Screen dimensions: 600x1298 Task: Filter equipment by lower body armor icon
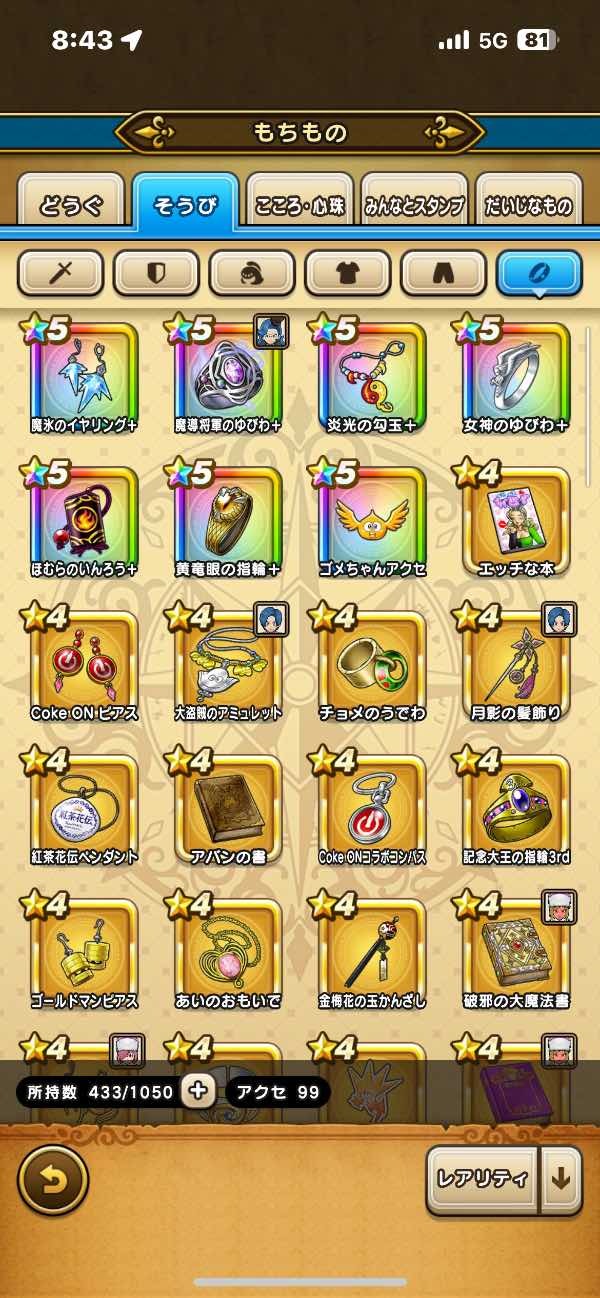tap(444, 273)
